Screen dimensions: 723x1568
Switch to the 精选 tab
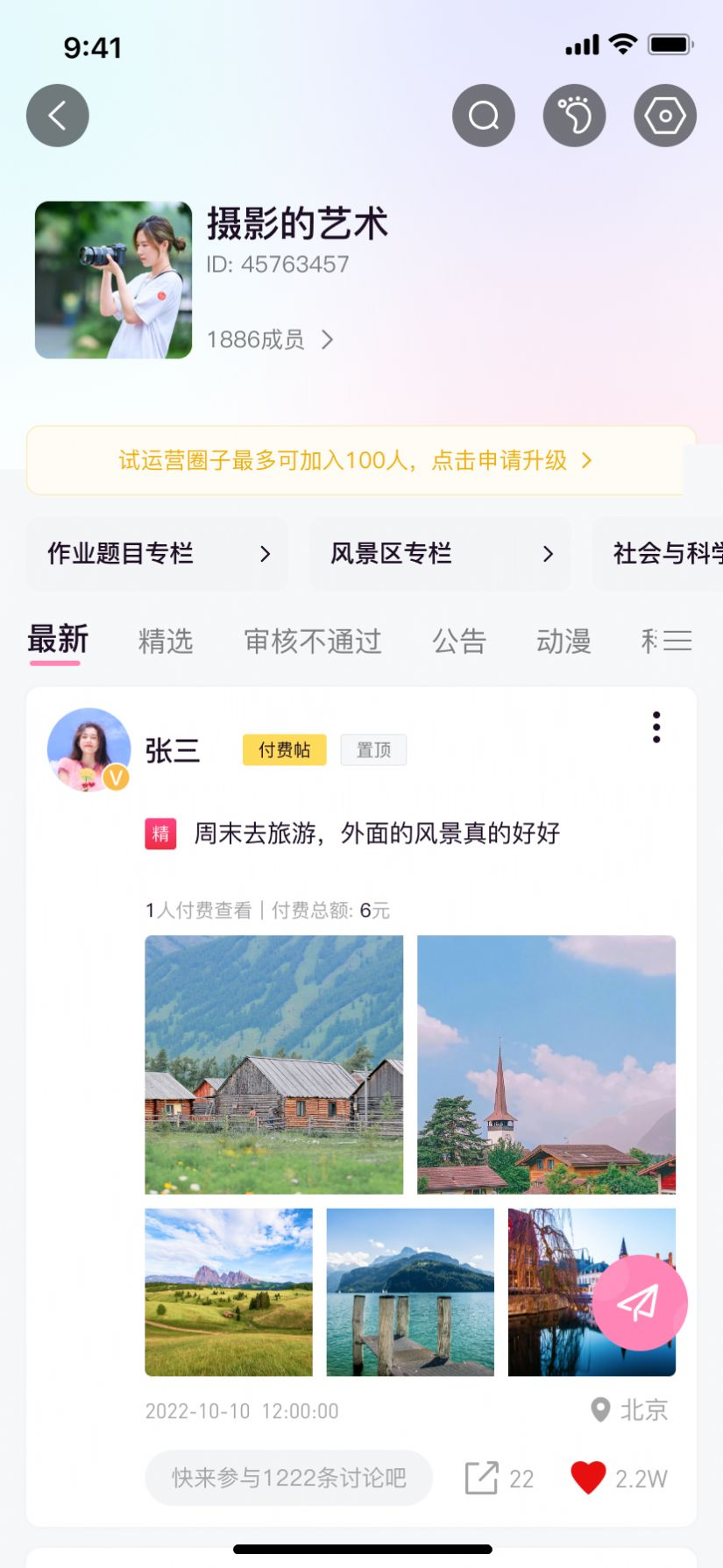165,641
